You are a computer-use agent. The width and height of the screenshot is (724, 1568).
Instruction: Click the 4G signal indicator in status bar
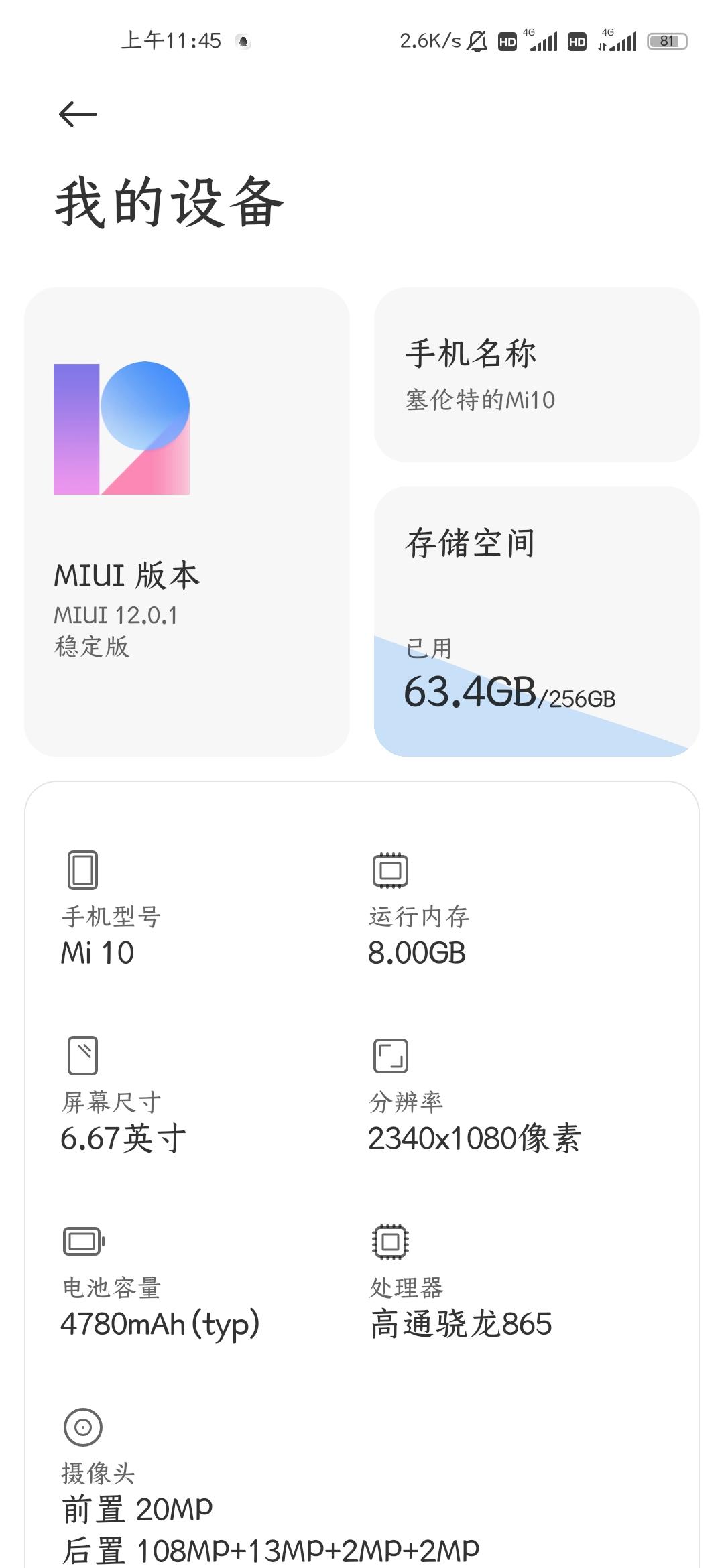(x=543, y=42)
